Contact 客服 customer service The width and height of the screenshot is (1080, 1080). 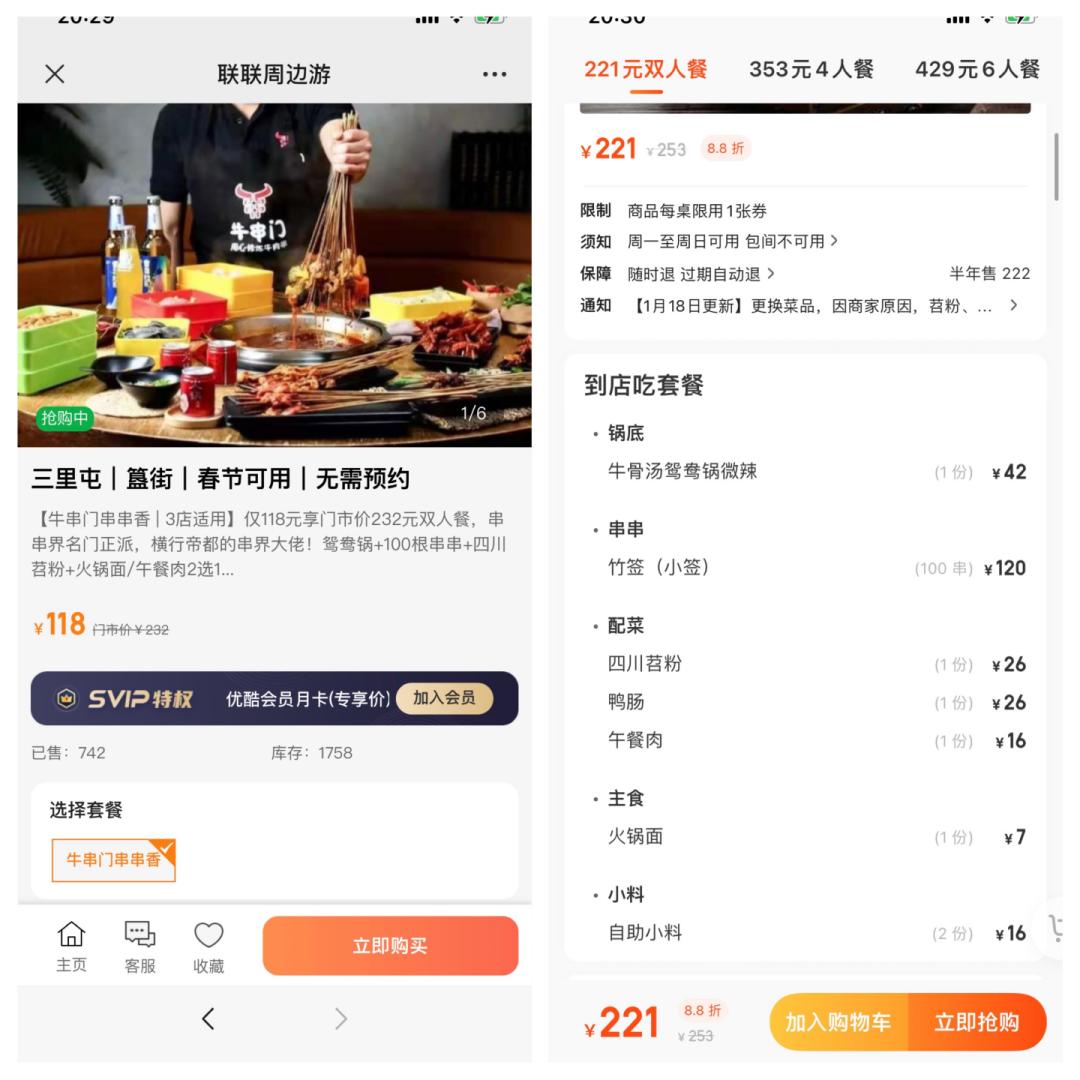140,946
